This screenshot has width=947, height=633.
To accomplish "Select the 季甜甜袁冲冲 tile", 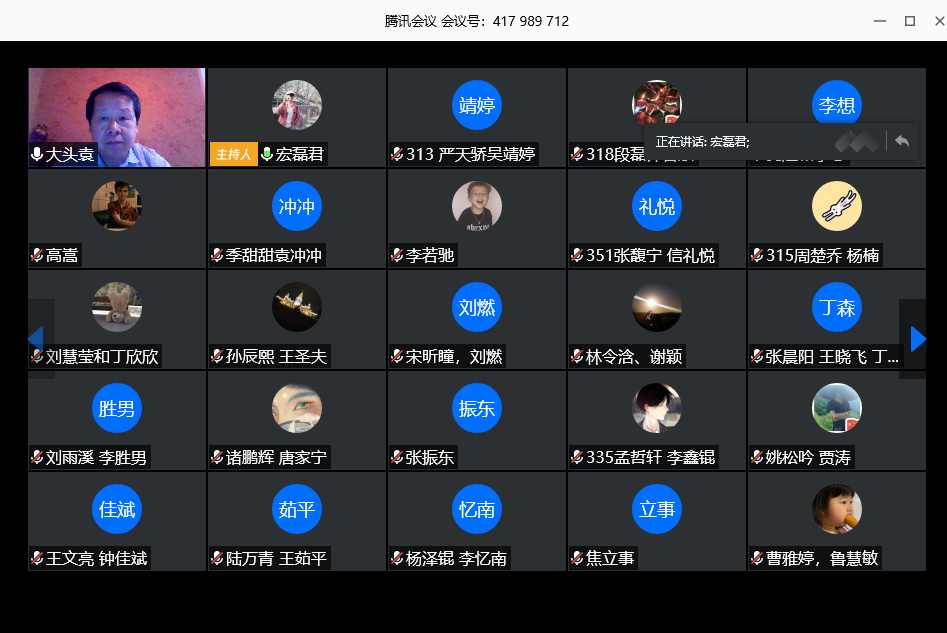I will 297,217.
